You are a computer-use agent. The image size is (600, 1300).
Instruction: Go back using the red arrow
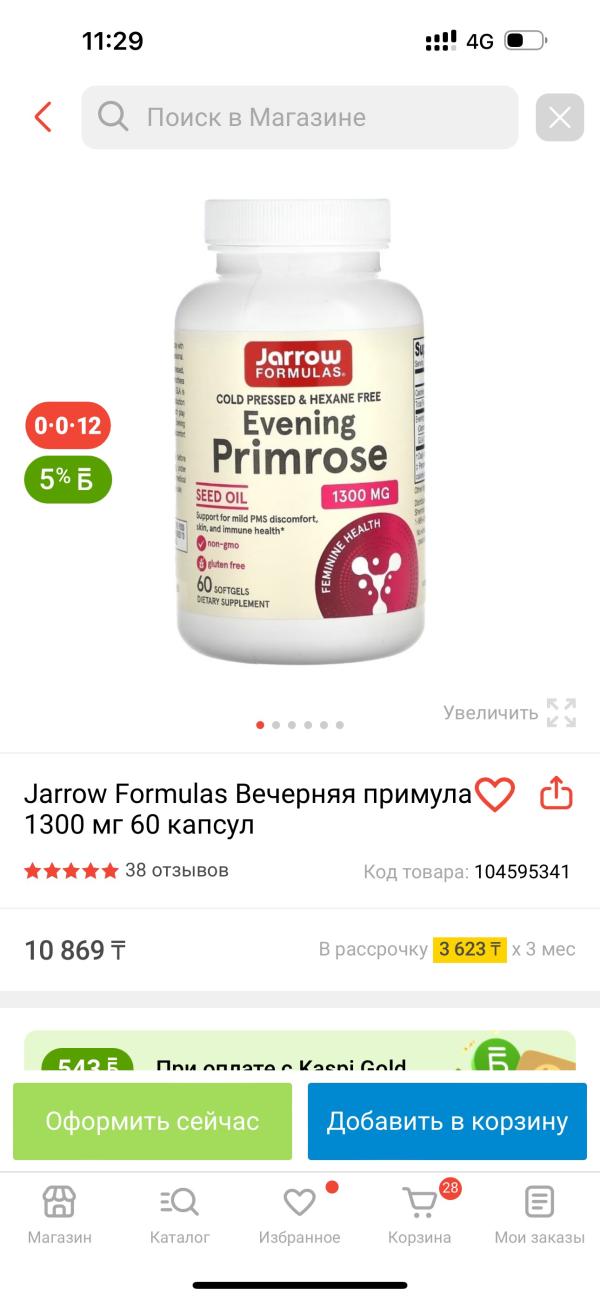click(x=42, y=117)
